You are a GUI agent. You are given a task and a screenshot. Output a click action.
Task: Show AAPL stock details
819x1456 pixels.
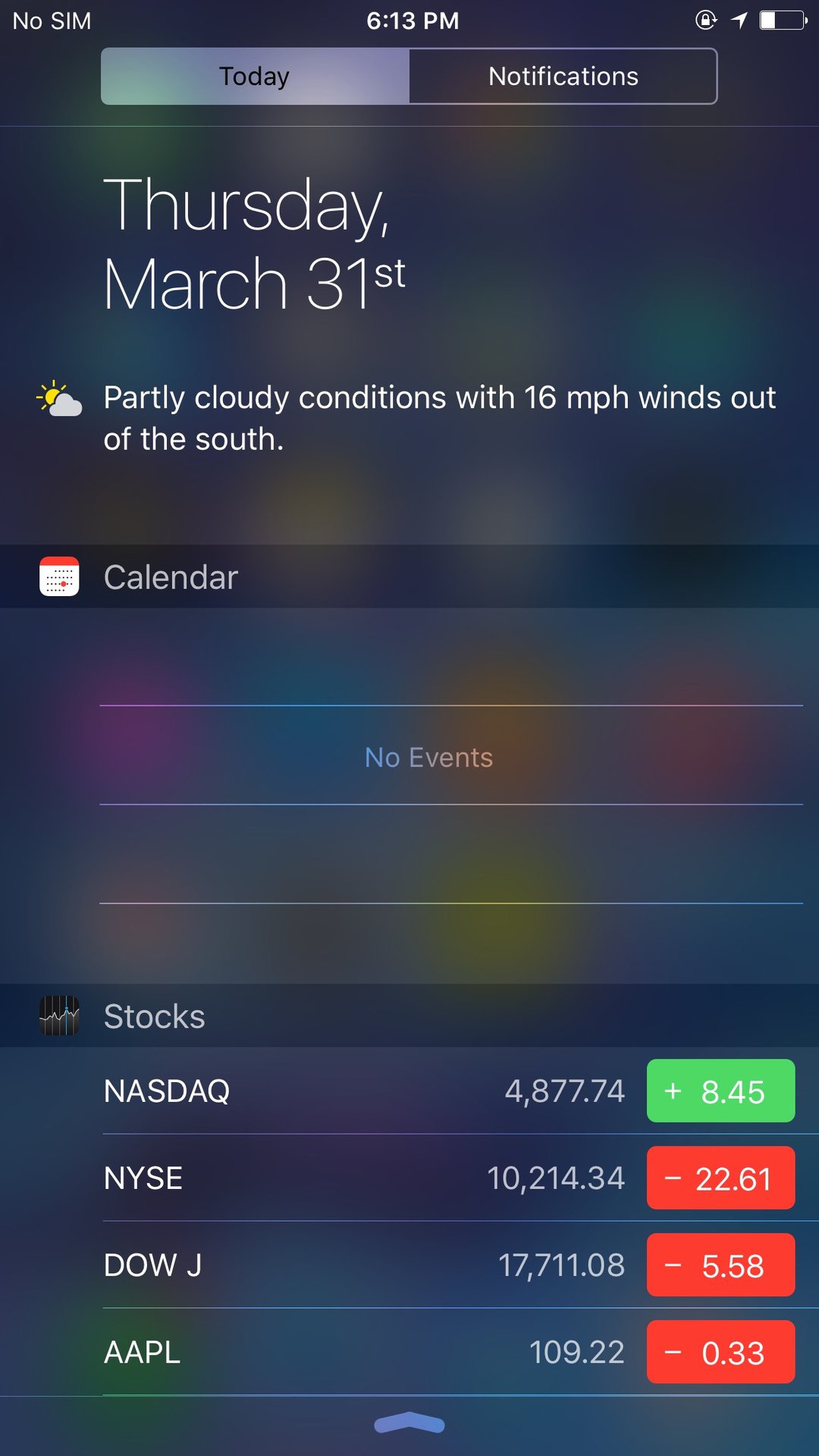364,1352
